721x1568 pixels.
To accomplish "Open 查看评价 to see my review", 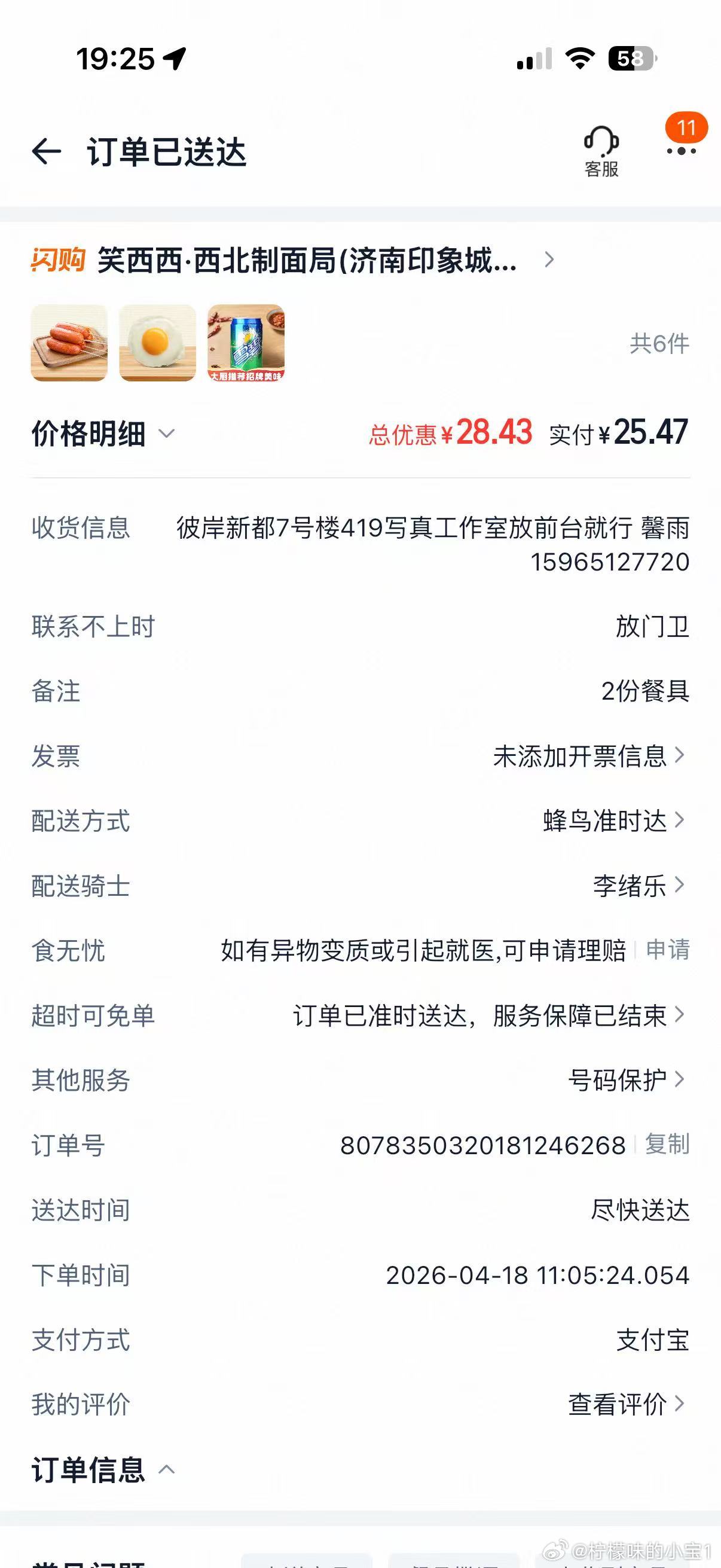I will coord(626,1405).
